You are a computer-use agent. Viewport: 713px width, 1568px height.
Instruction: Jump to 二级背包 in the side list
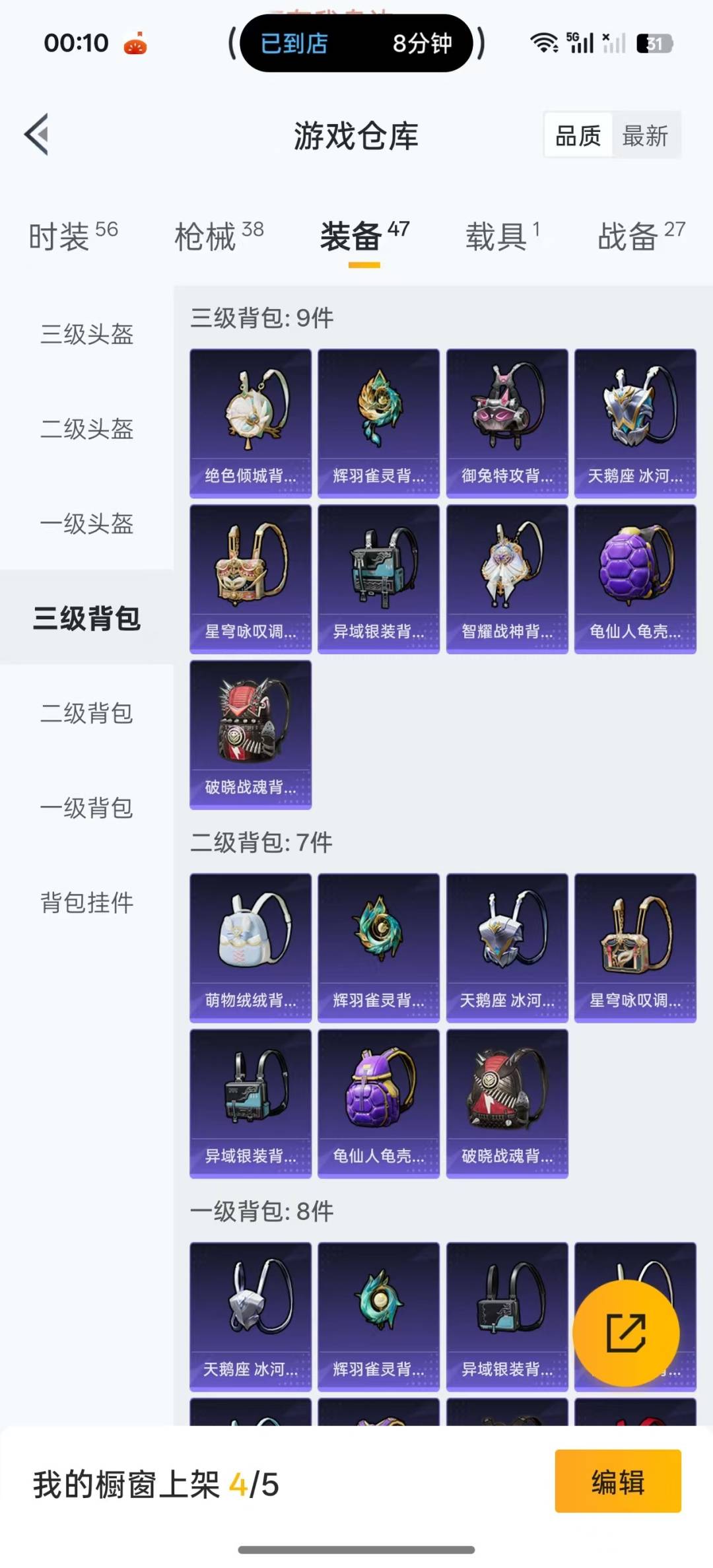pos(87,713)
